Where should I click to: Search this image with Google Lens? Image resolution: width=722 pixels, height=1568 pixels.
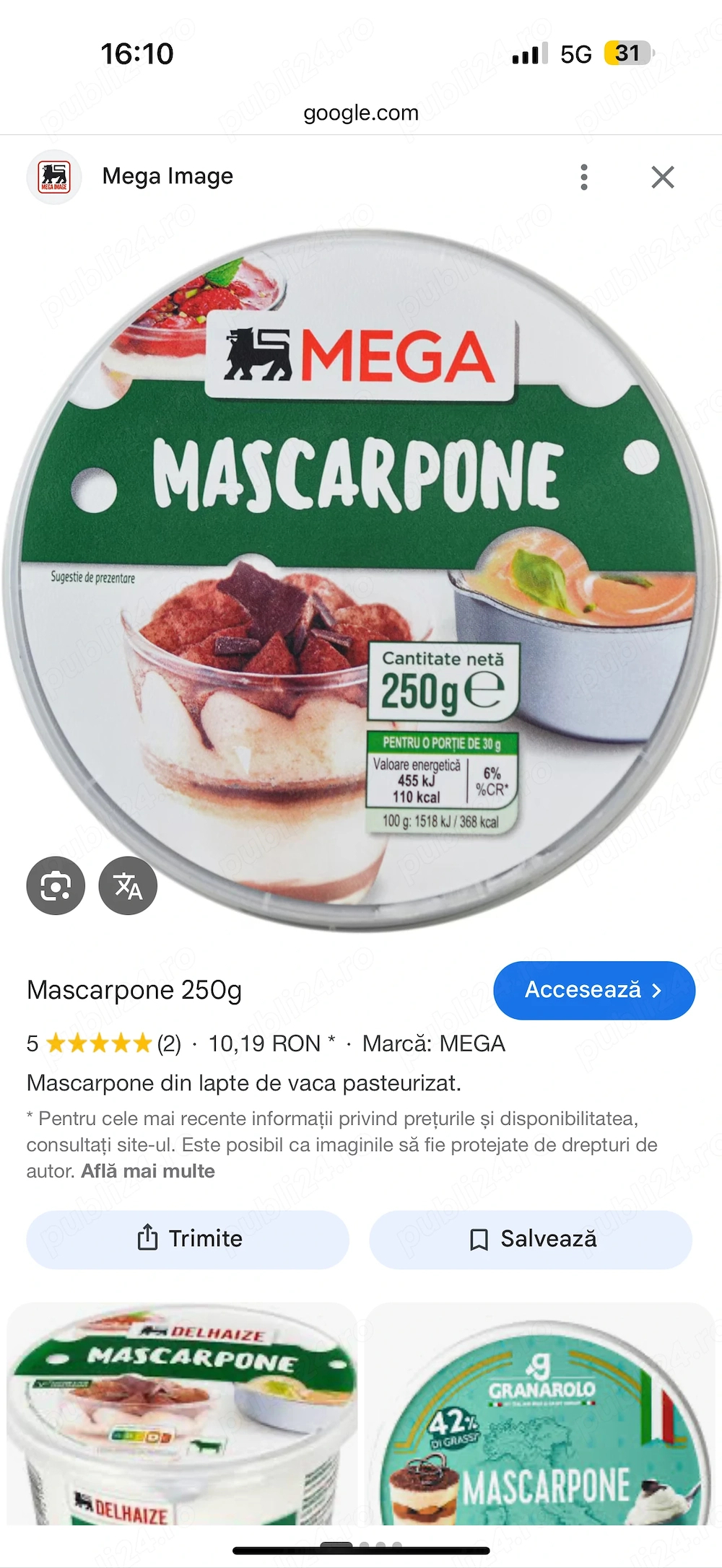pyautogui.click(x=56, y=885)
